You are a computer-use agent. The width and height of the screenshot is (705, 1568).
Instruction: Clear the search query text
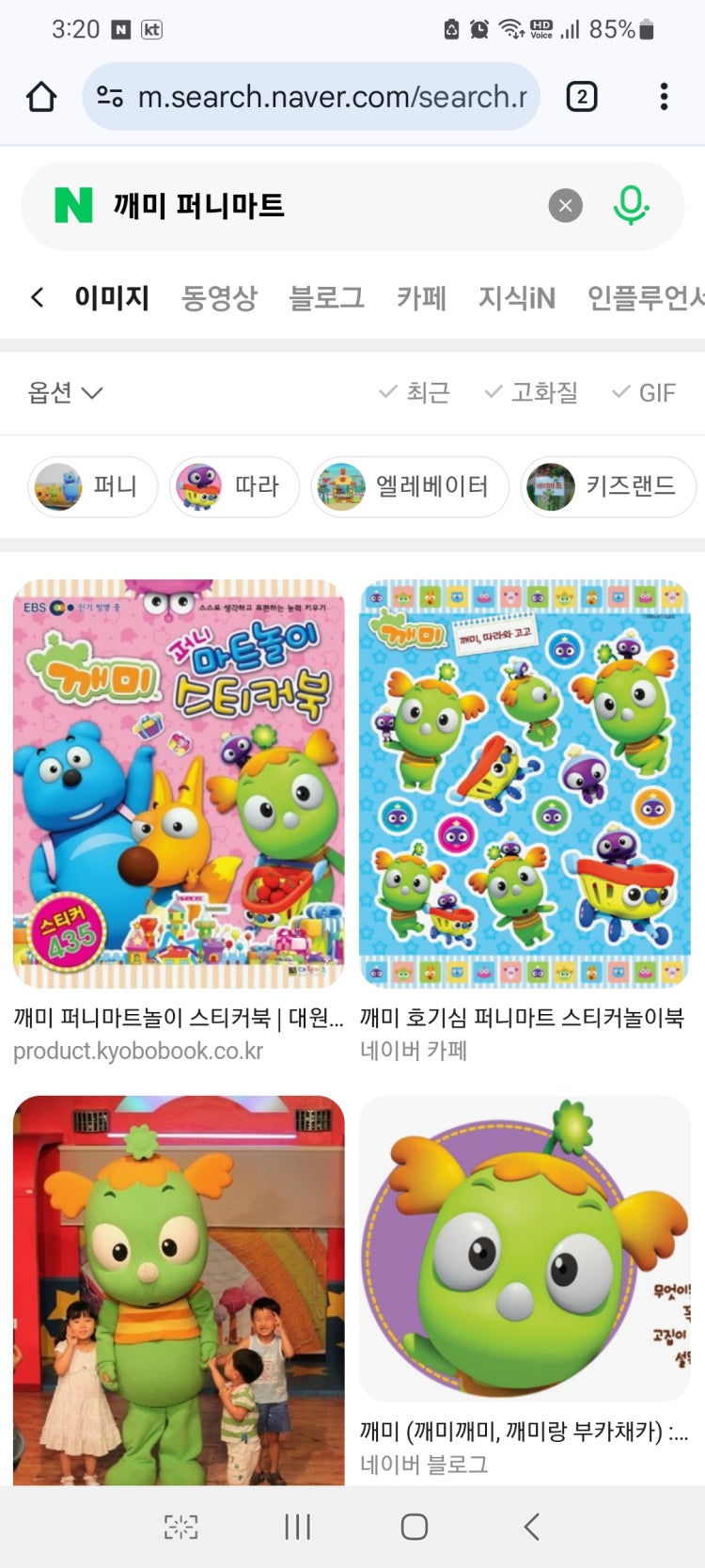tap(565, 205)
